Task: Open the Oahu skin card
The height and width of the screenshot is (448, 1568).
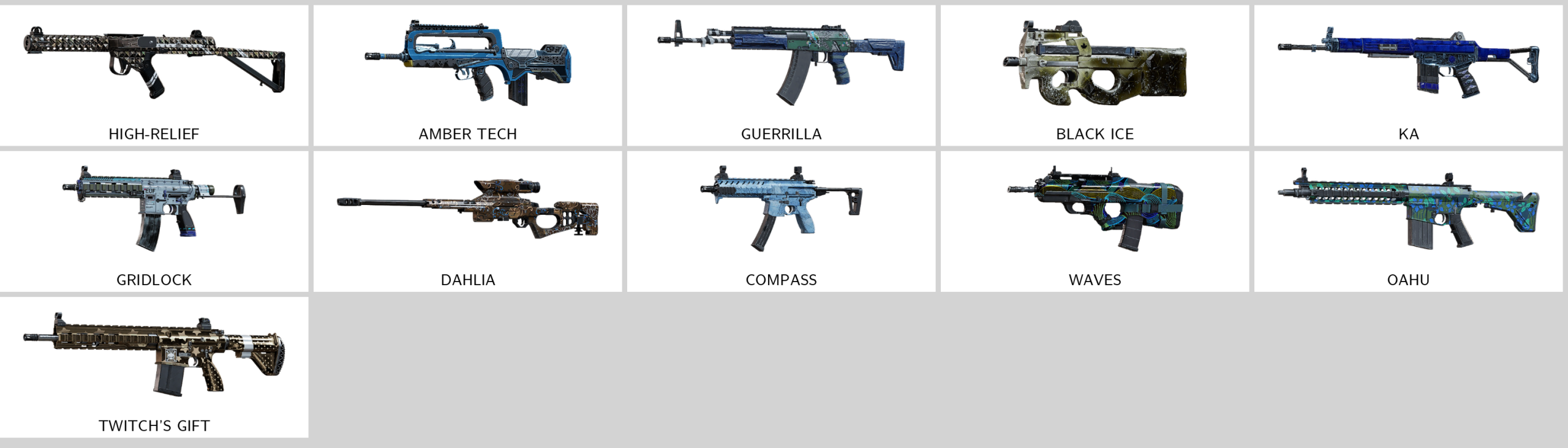Action: pos(1408,221)
